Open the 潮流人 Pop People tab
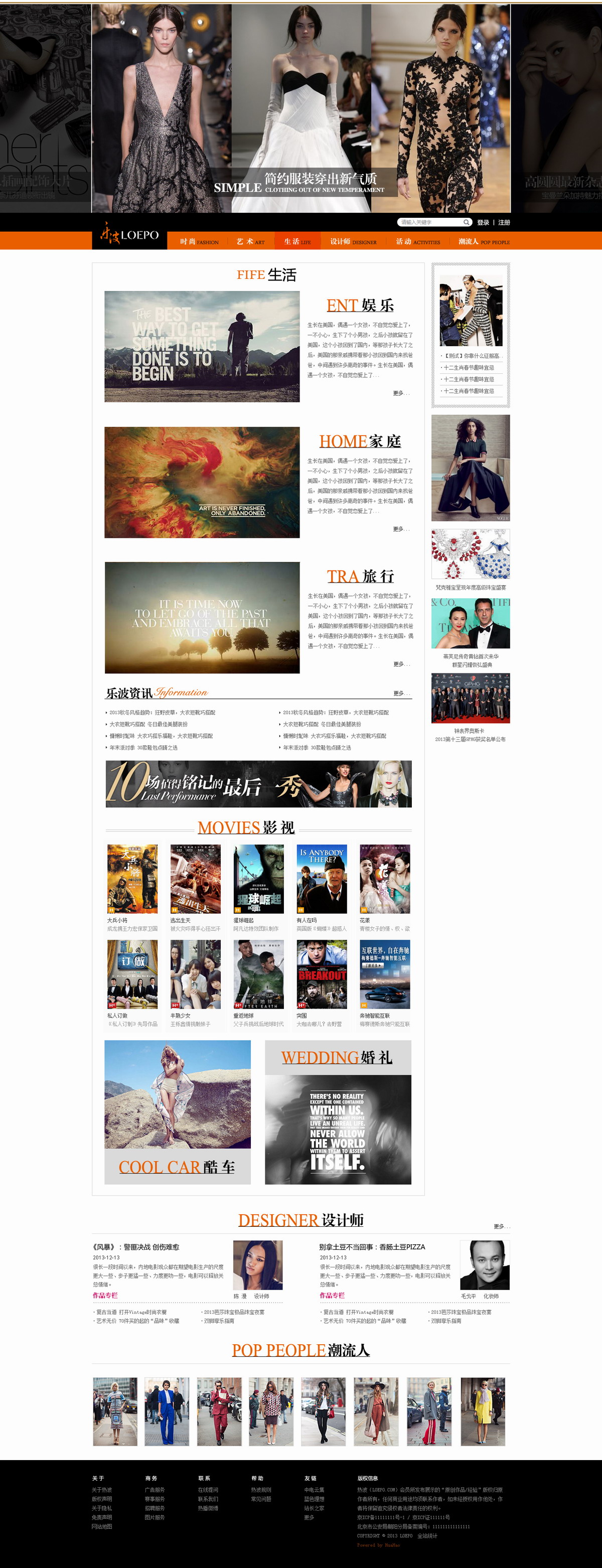The image size is (602, 1568). pos(484,242)
